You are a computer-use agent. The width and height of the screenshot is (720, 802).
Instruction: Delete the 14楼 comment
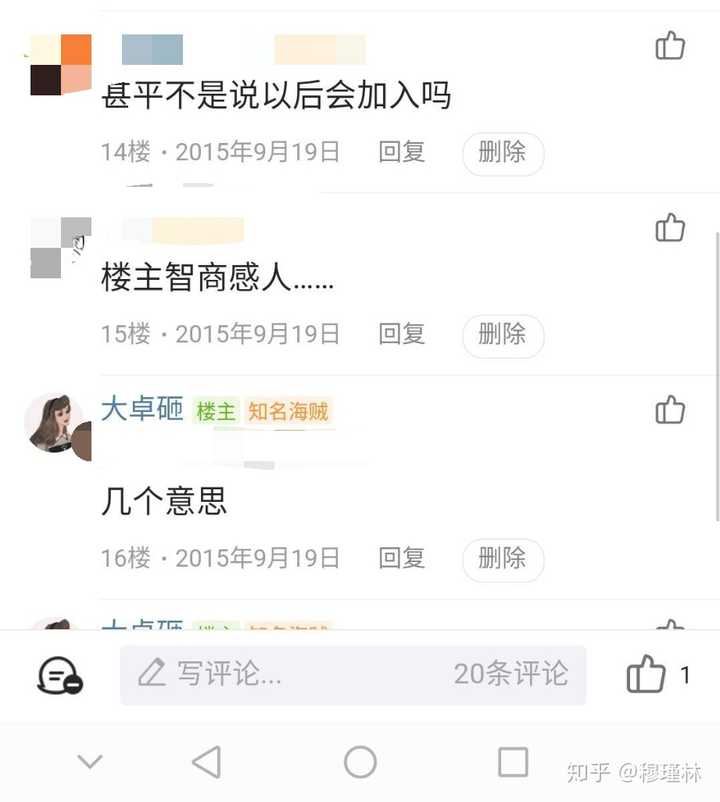(x=502, y=153)
